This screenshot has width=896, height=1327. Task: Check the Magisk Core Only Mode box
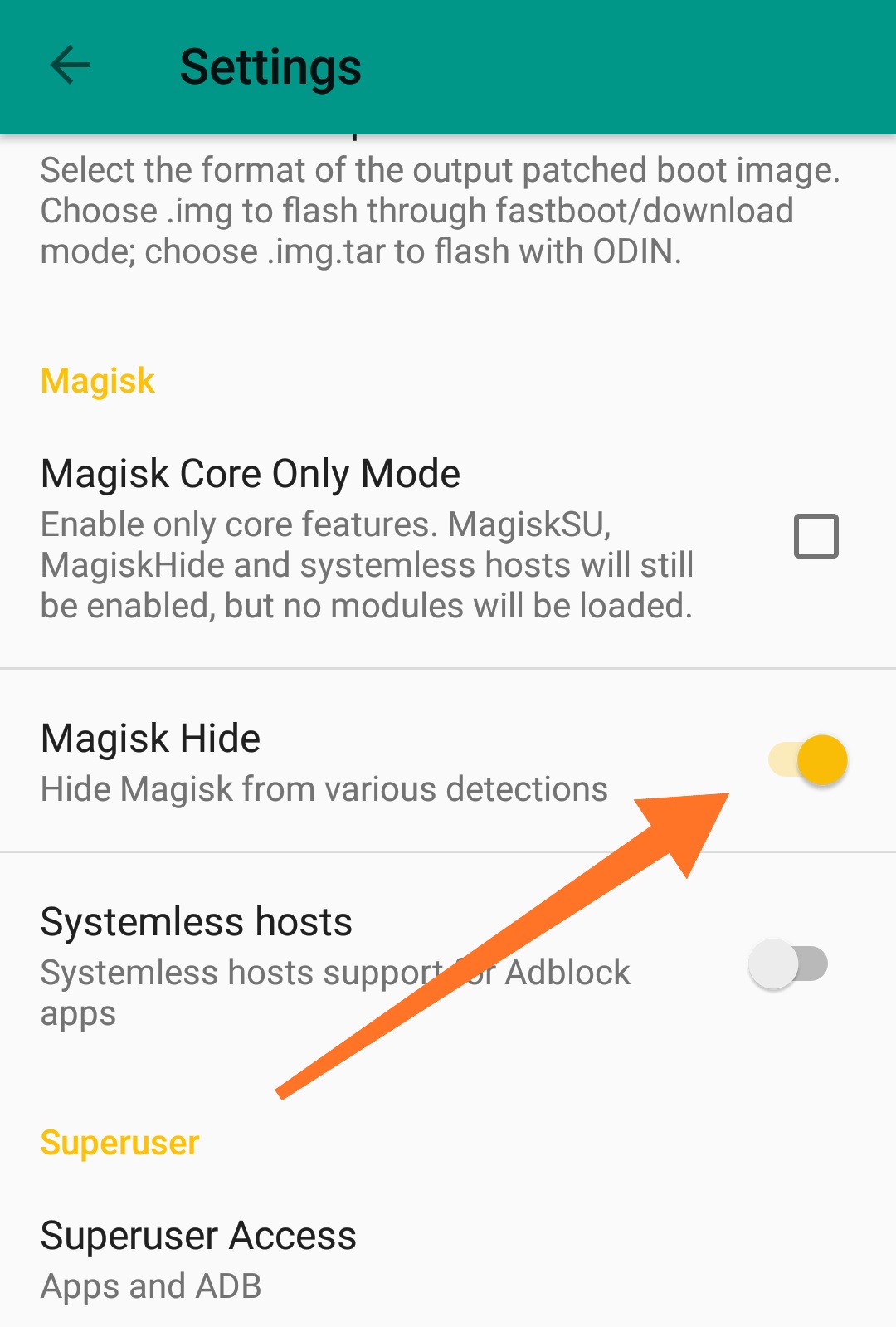point(816,536)
